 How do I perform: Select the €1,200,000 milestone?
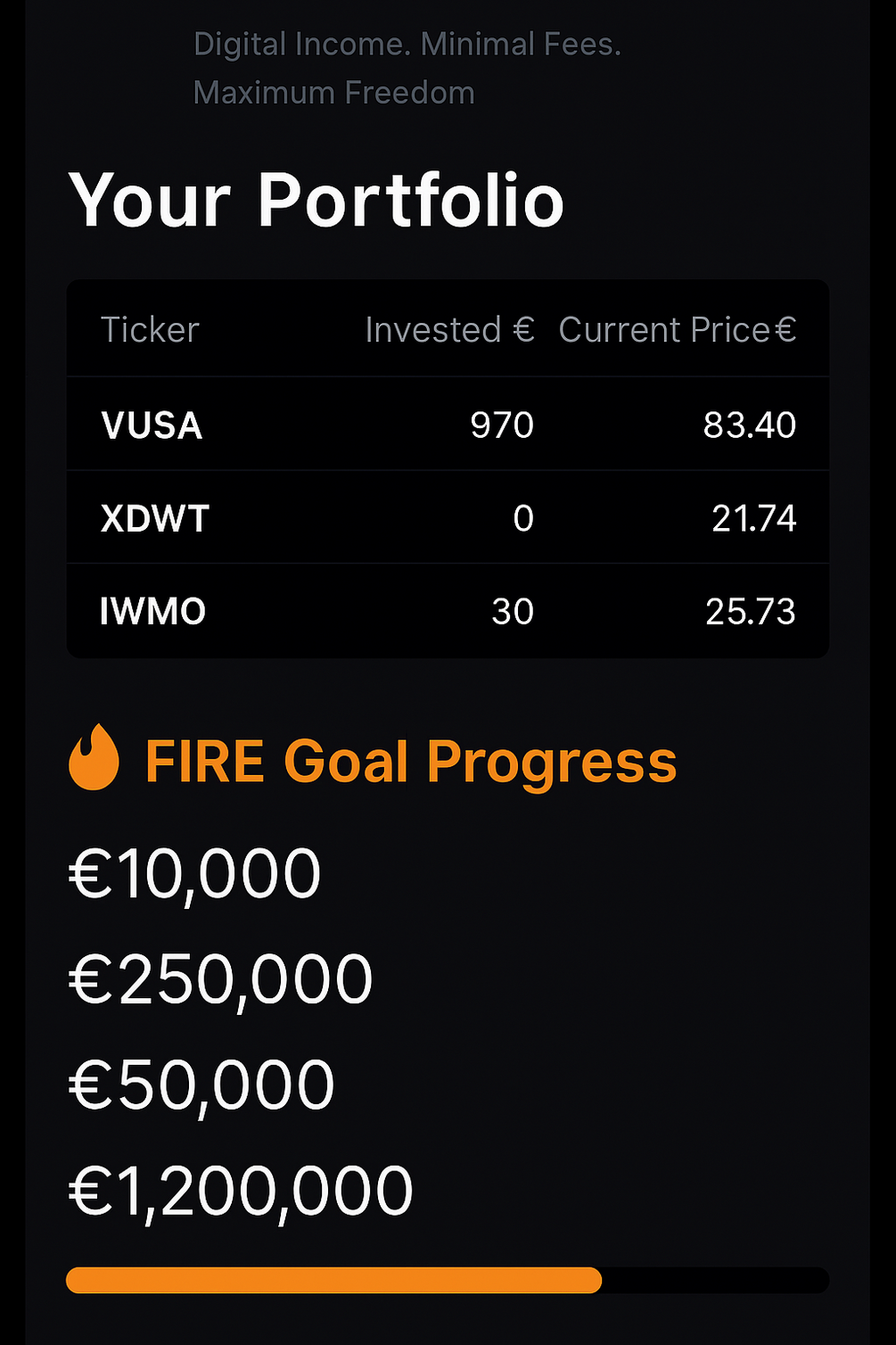tap(240, 1188)
